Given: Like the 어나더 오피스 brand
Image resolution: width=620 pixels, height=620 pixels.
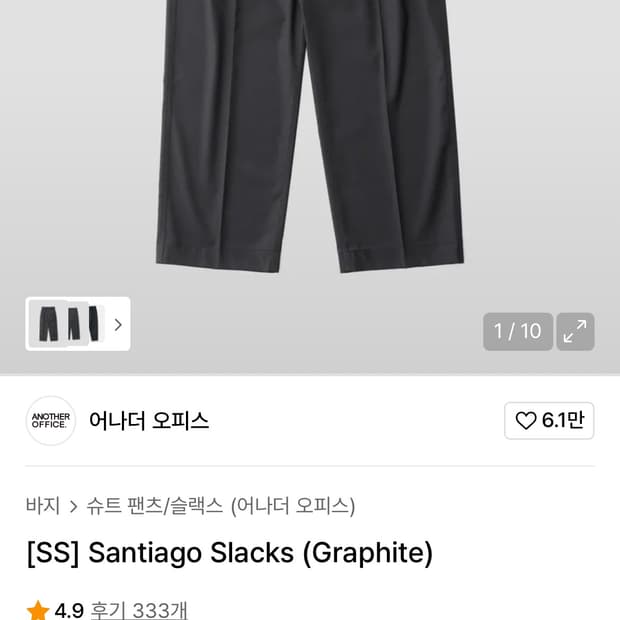Looking at the screenshot, I should pyautogui.click(x=549, y=421).
